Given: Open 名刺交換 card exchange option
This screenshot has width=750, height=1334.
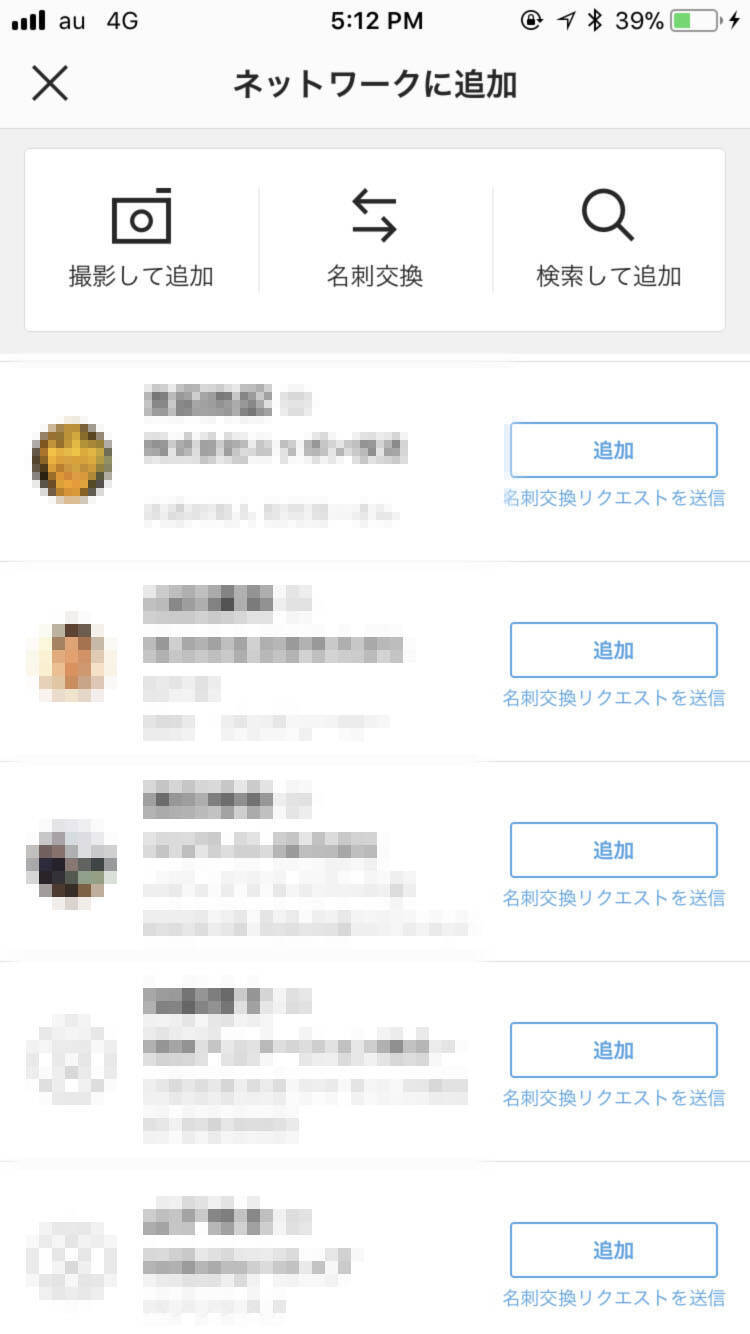Looking at the screenshot, I should point(375,240).
